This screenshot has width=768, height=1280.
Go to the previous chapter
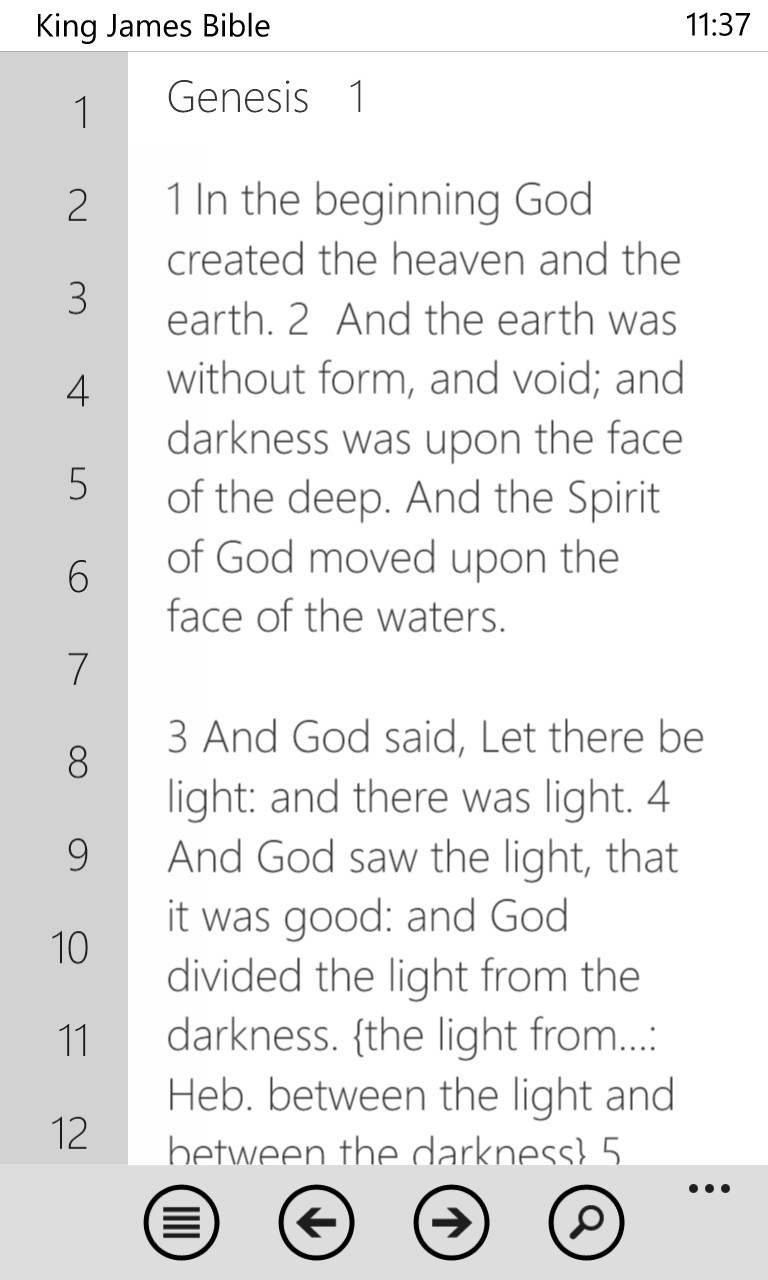pyautogui.click(x=316, y=1221)
